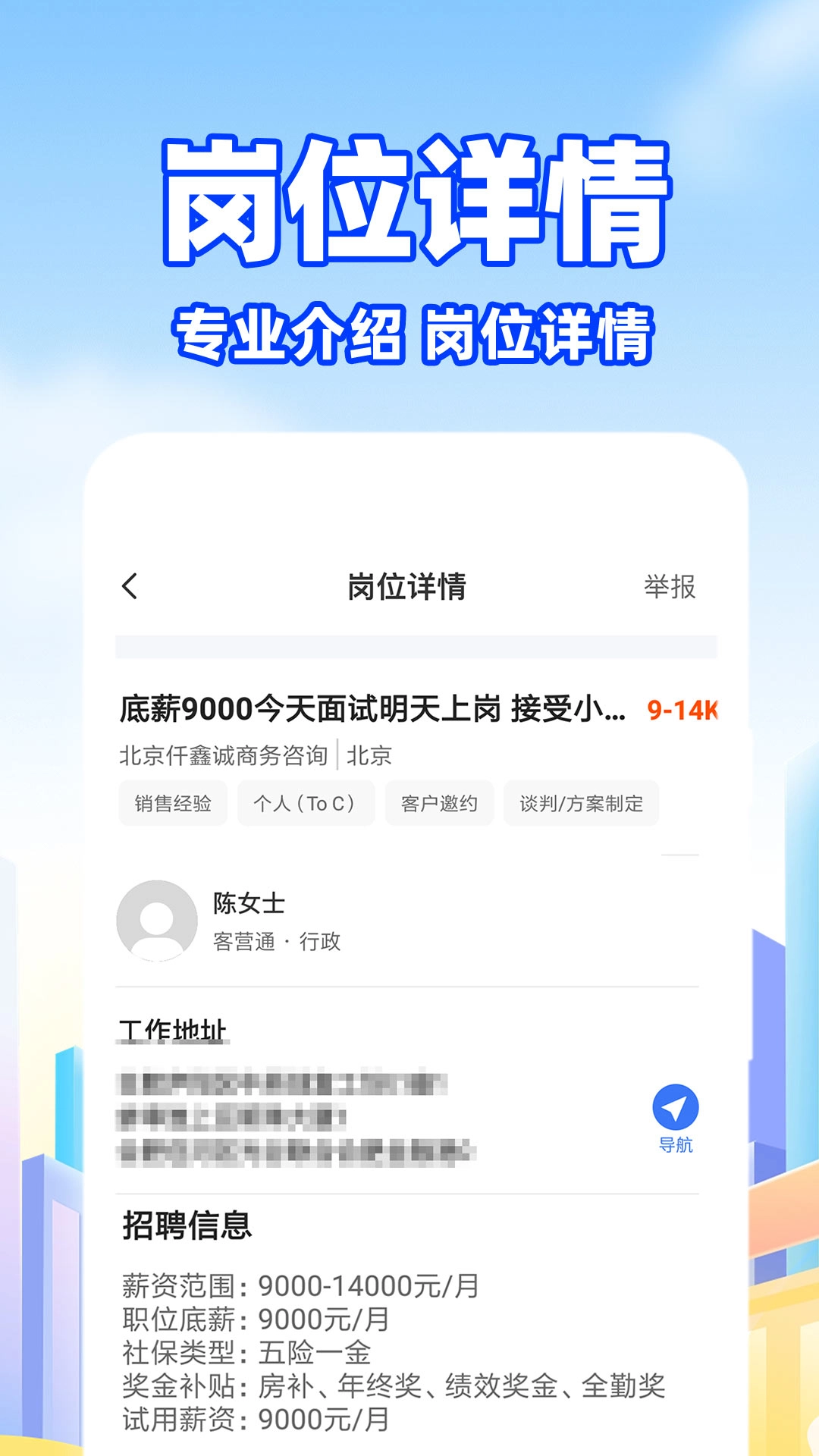Select the 客户邀约 tag
Viewport: 819px width, 1456px height.
click(438, 803)
